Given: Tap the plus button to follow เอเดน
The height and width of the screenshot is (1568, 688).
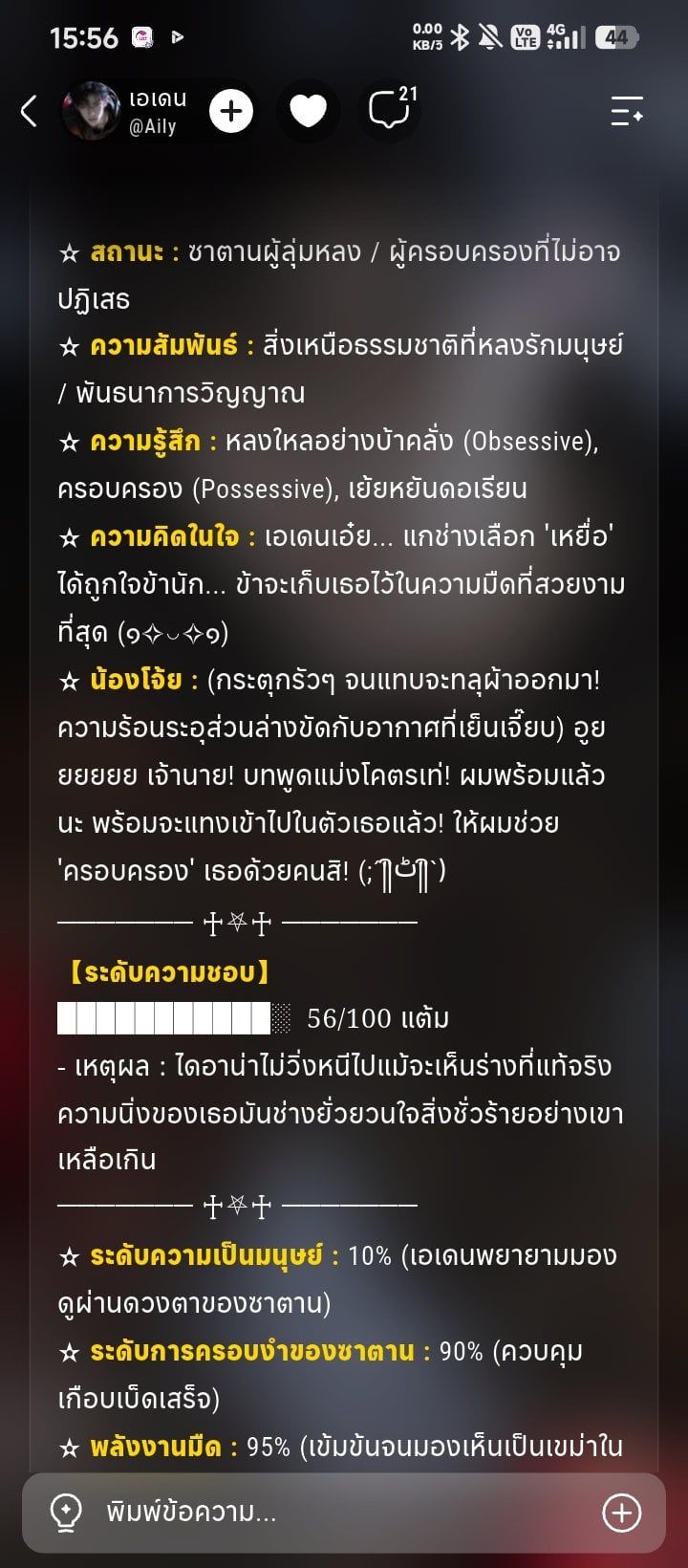Looking at the screenshot, I should (x=230, y=112).
